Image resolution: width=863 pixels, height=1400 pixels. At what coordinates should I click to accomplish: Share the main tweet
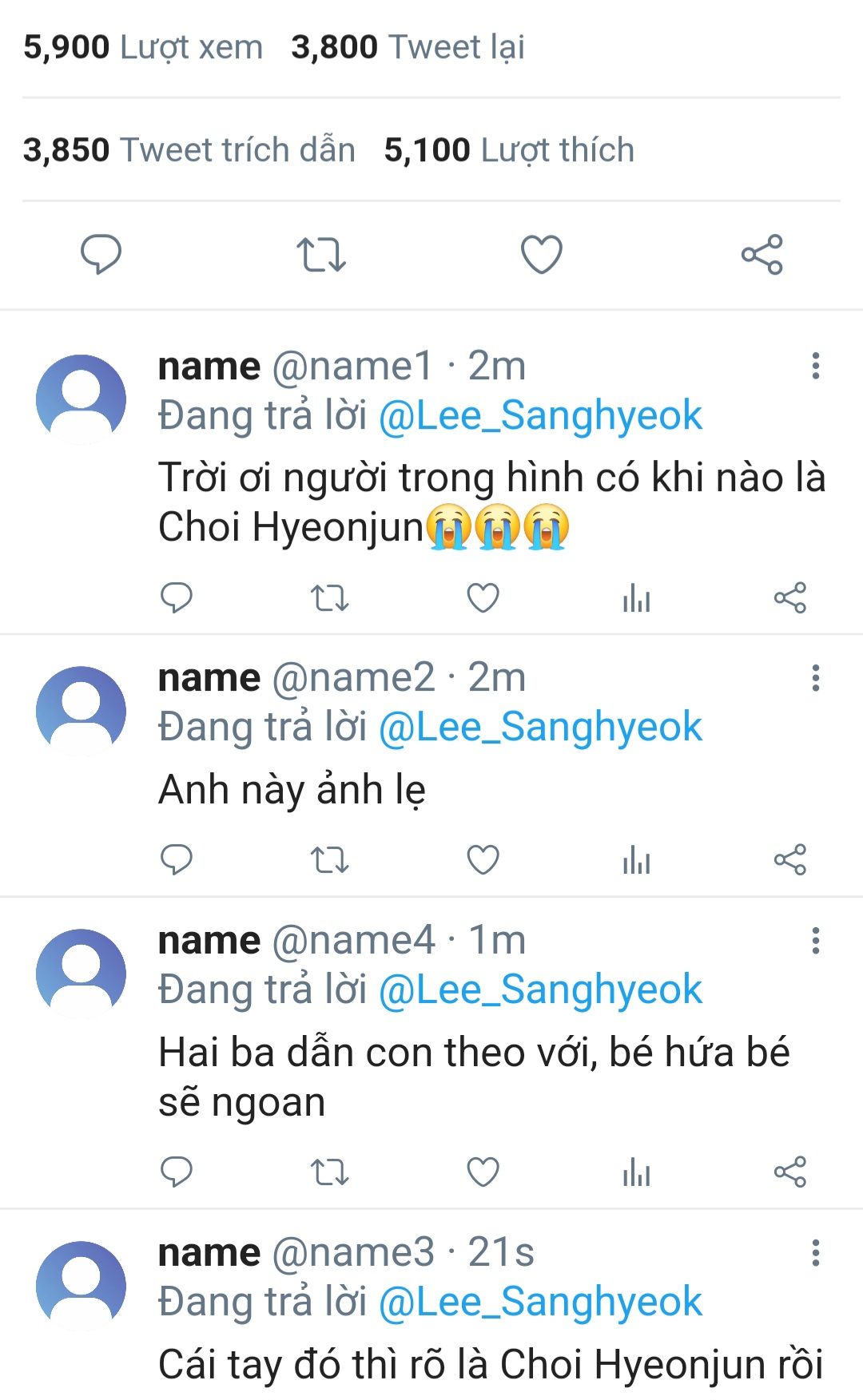(762, 255)
